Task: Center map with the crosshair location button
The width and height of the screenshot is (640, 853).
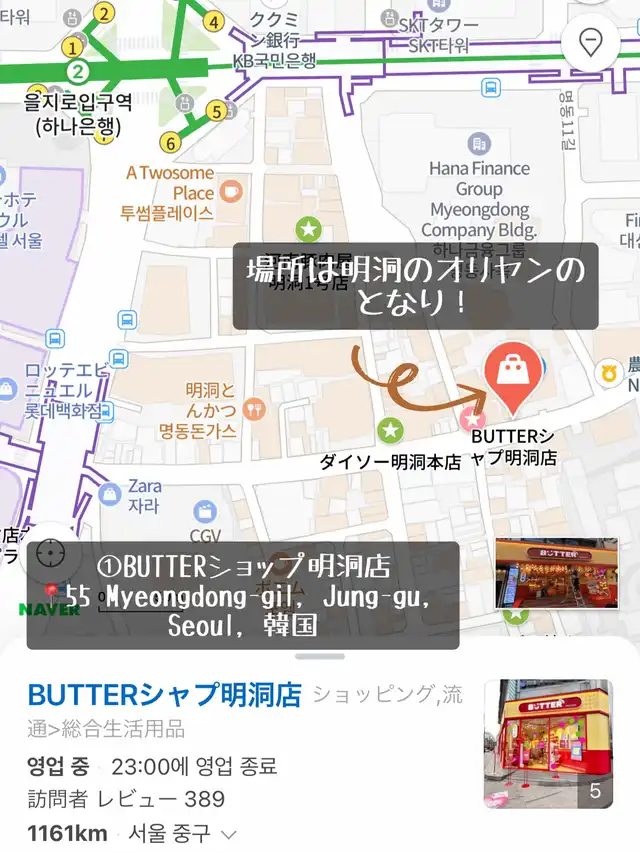Action: pyautogui.click(x=50, y=553)
